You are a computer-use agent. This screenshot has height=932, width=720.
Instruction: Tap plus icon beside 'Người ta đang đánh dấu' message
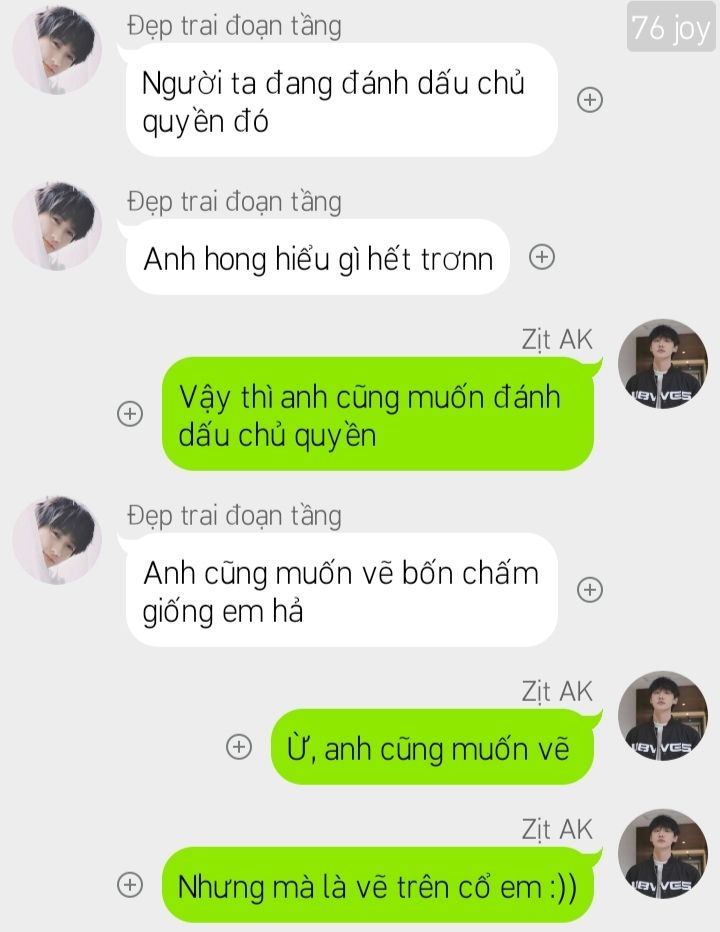591,100
